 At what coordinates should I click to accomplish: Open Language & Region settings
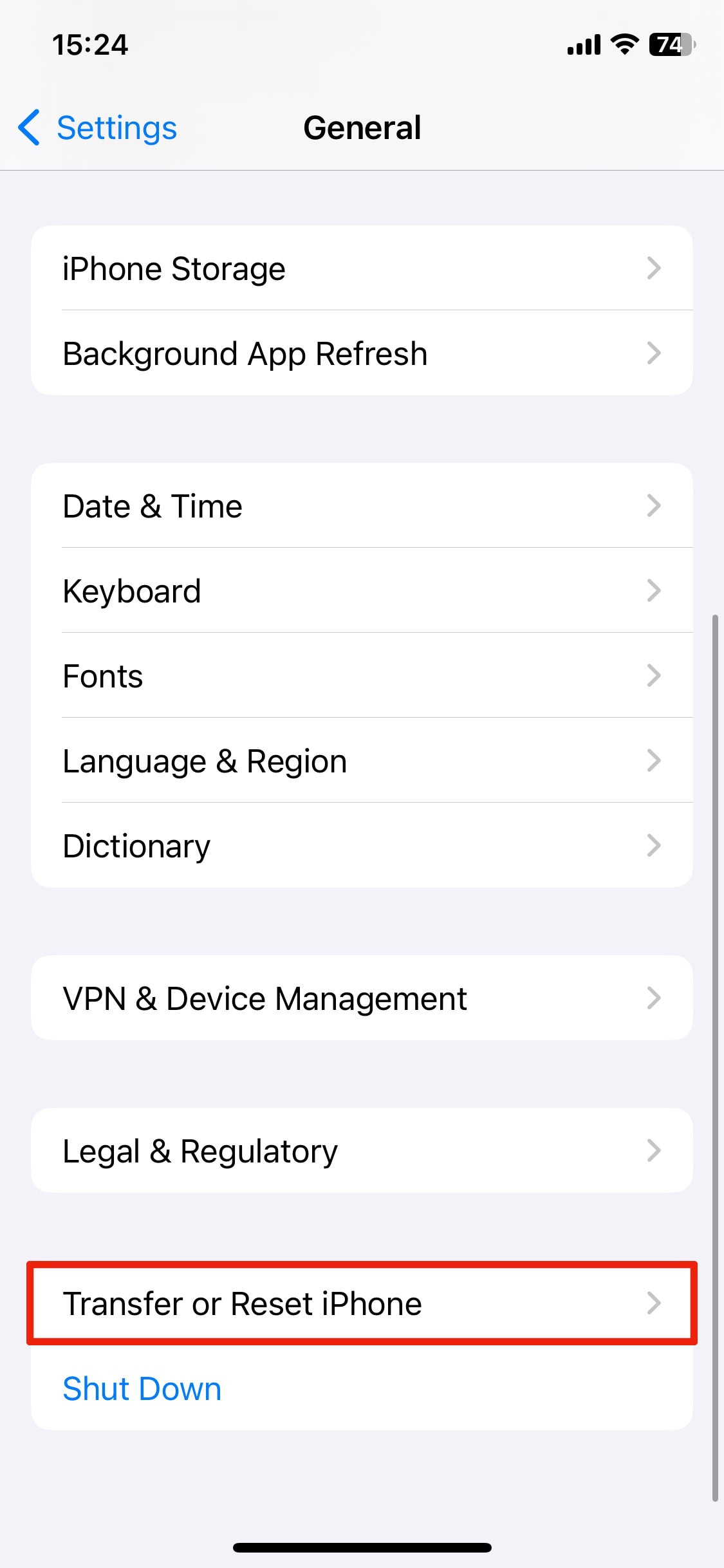click(x=360, y=761)
